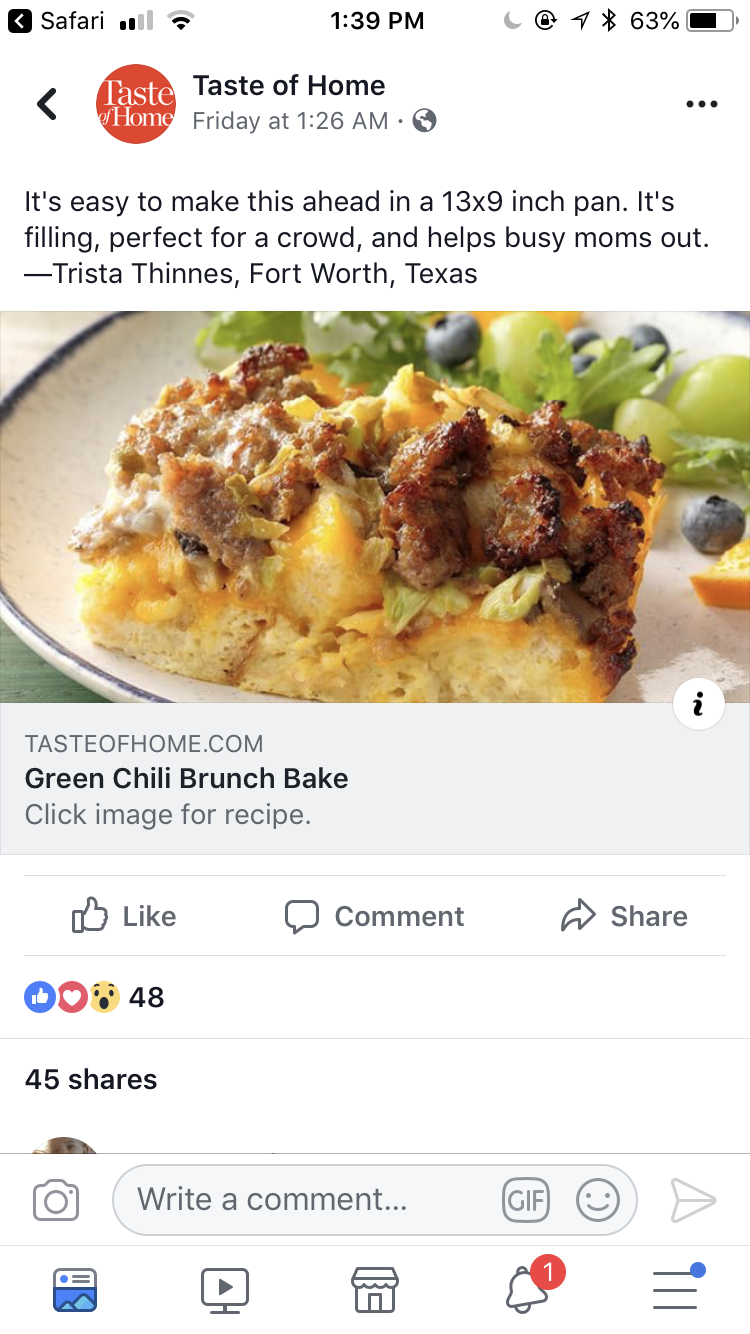Switch to the Marketplace tab
The width and height of the screenshot is (750, 1334).
(x=375, y=1290)
